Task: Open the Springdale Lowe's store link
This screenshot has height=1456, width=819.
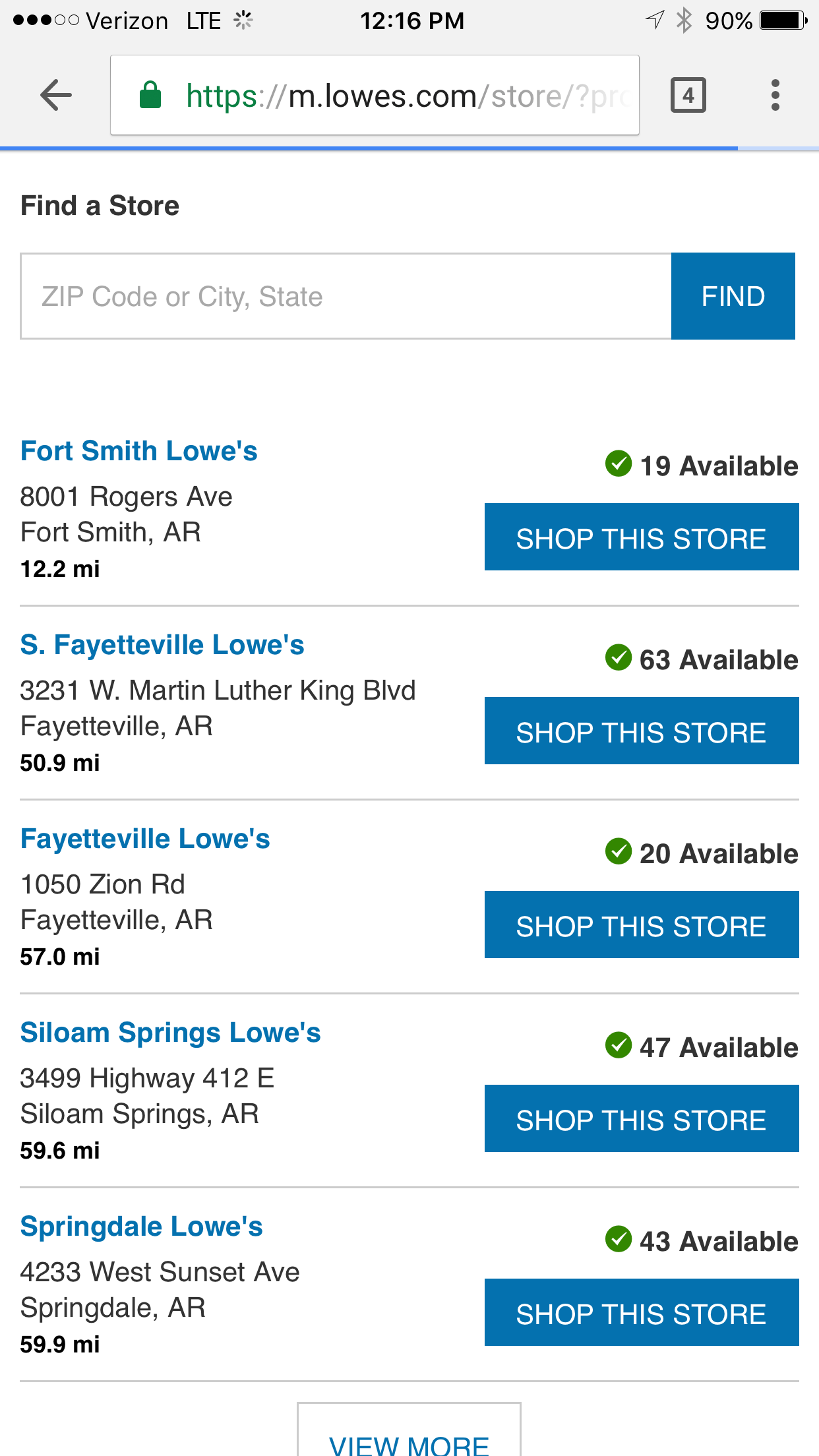Action: click(x=142, y=1227)
